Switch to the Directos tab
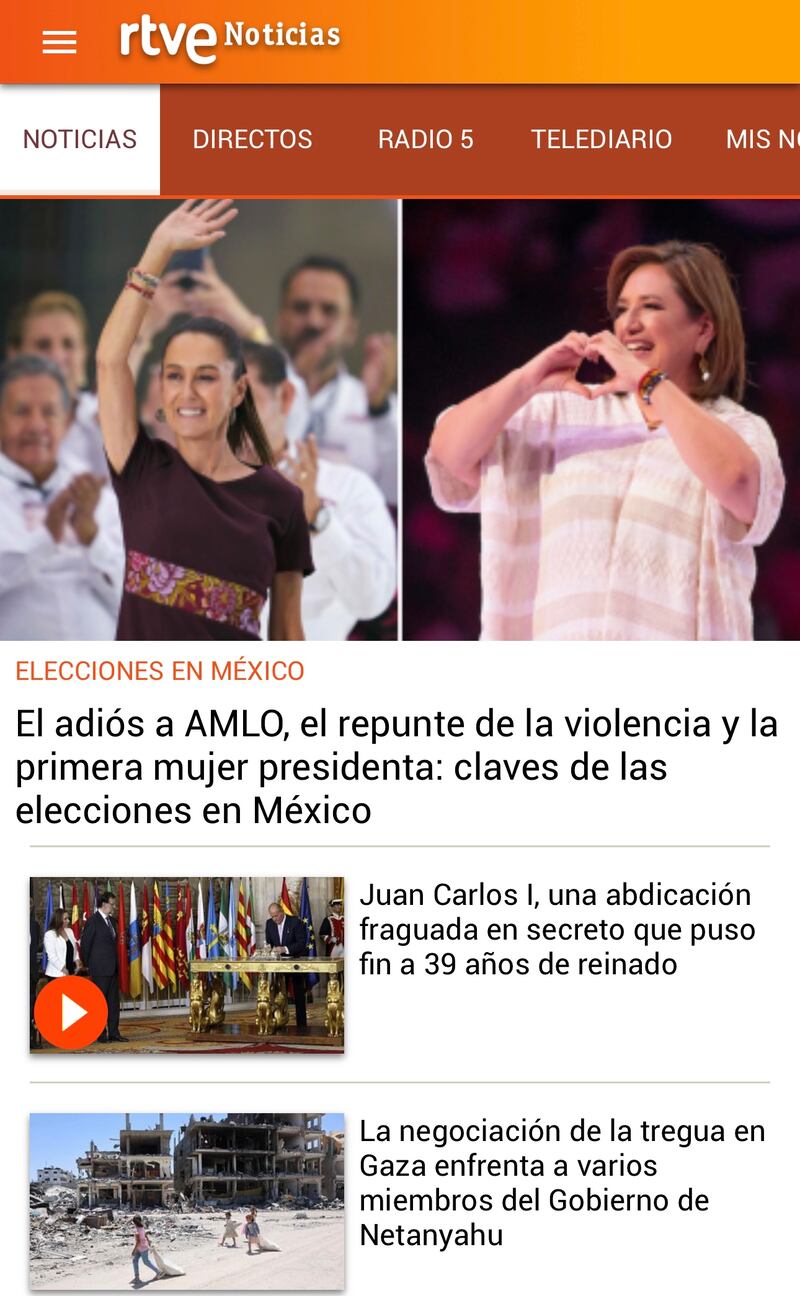 tap(252, 139)
